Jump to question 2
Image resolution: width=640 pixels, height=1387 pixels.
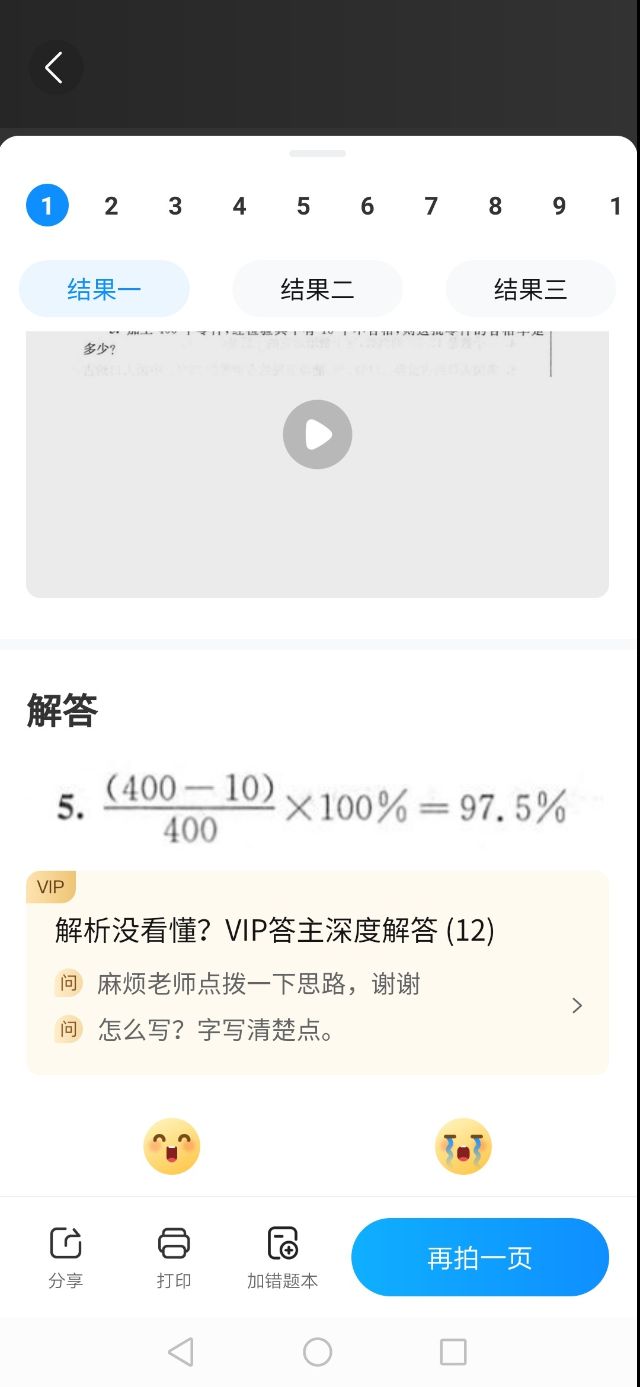coord(111,206)
